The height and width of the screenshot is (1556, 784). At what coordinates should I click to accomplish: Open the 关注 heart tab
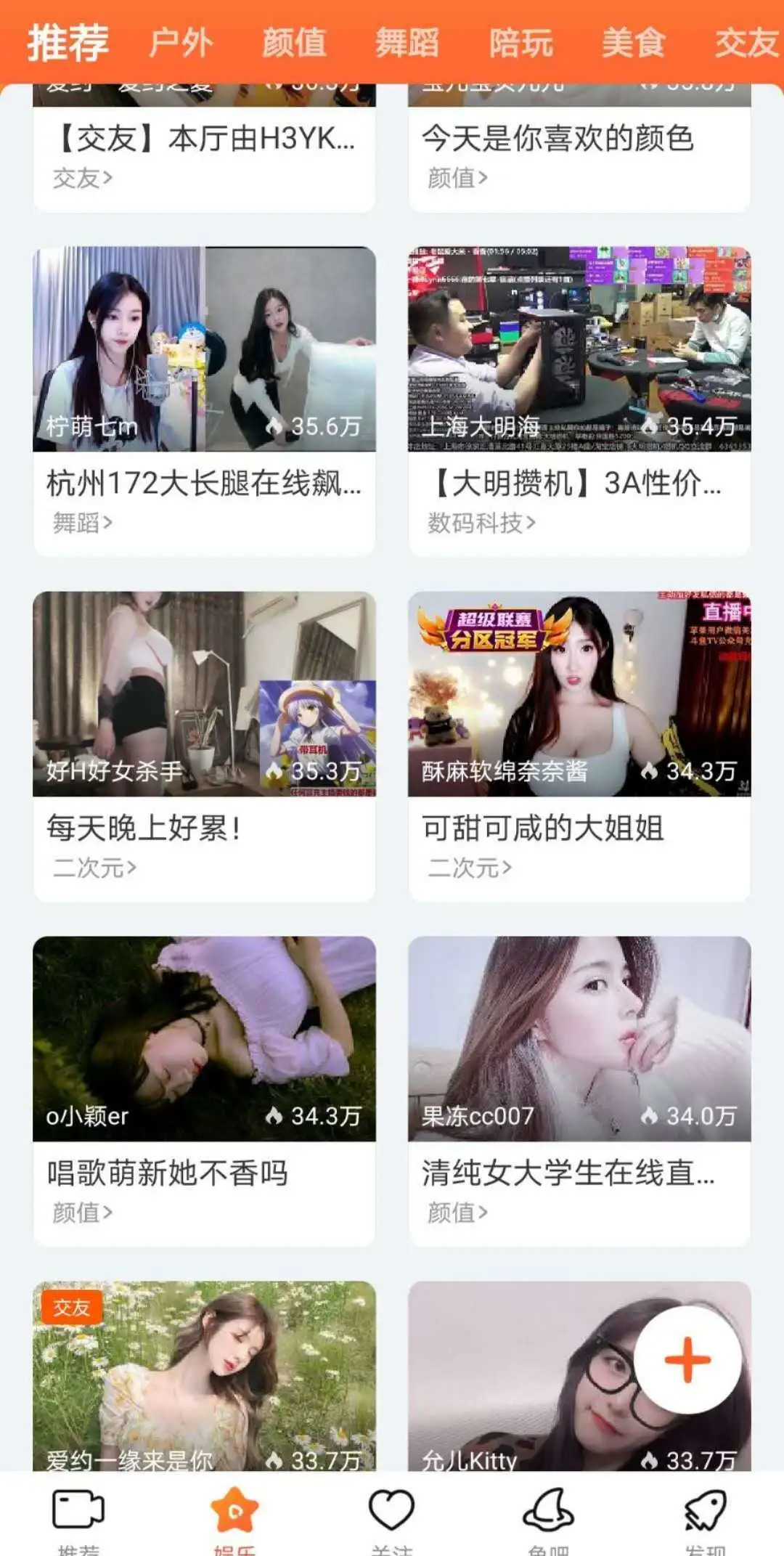click(391, 1518)
